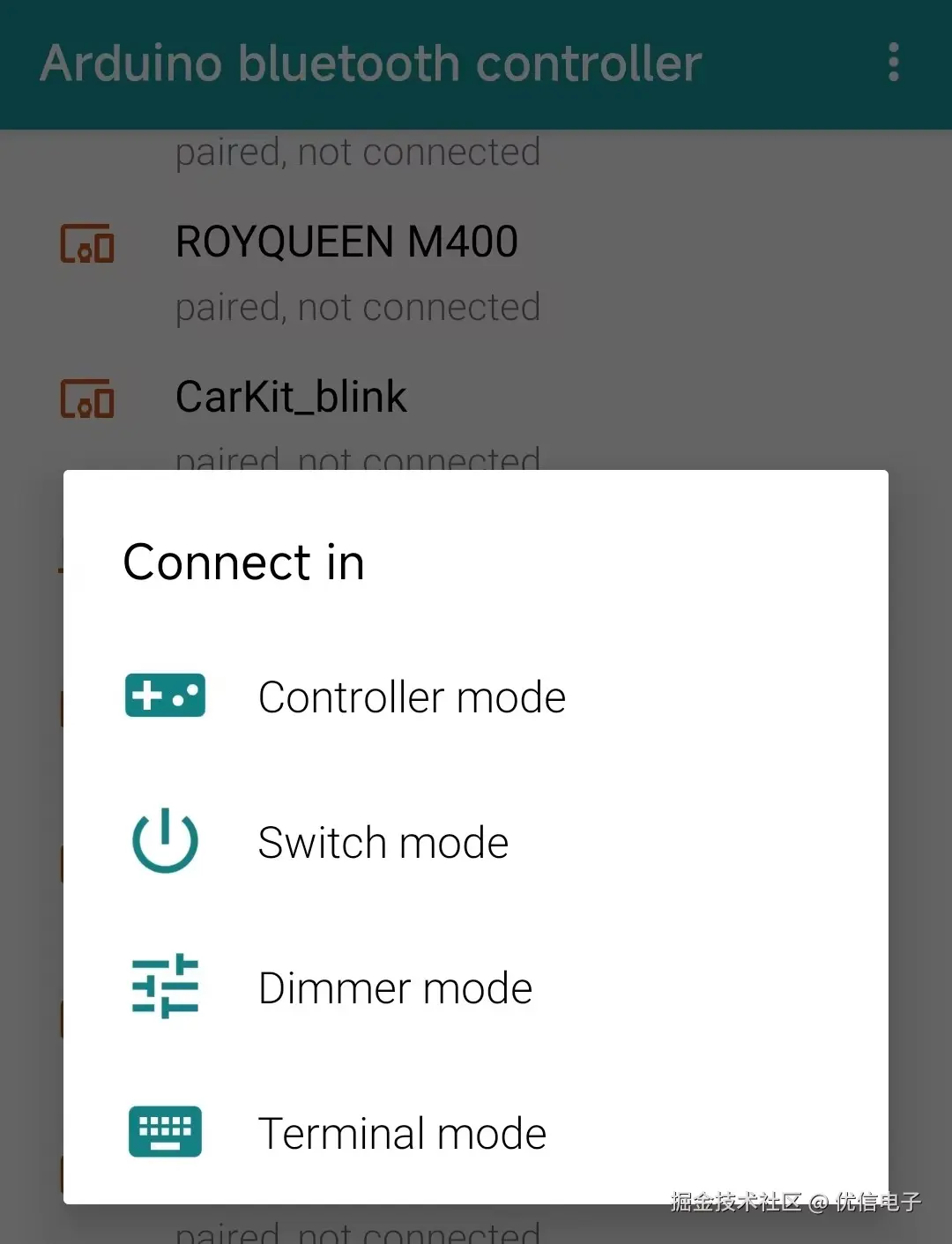Connect in Dimmer mode
Viewport: 952px width, 1244px height.
(x=395, y=987)
